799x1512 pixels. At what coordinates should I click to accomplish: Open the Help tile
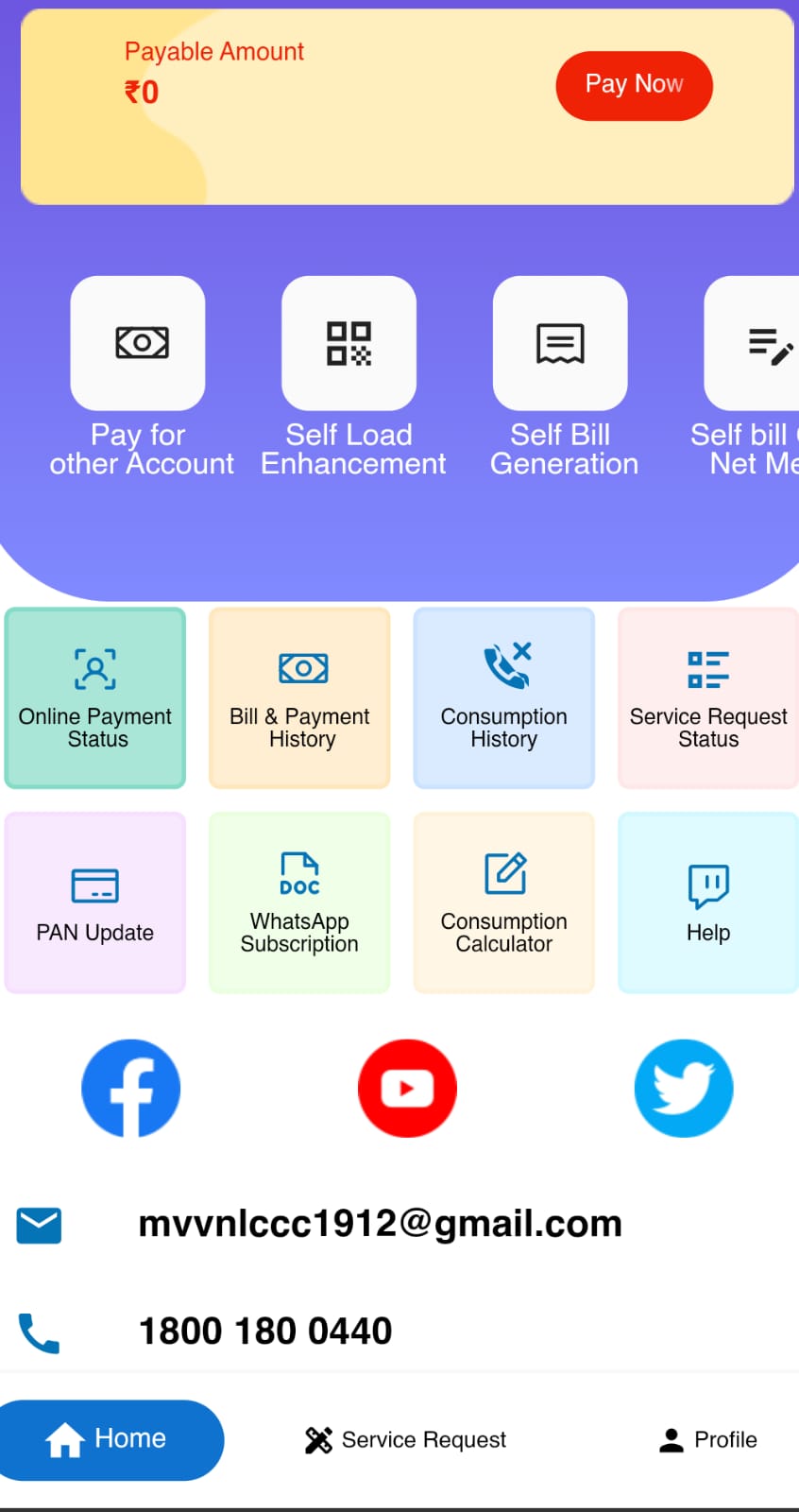(708, 902)
